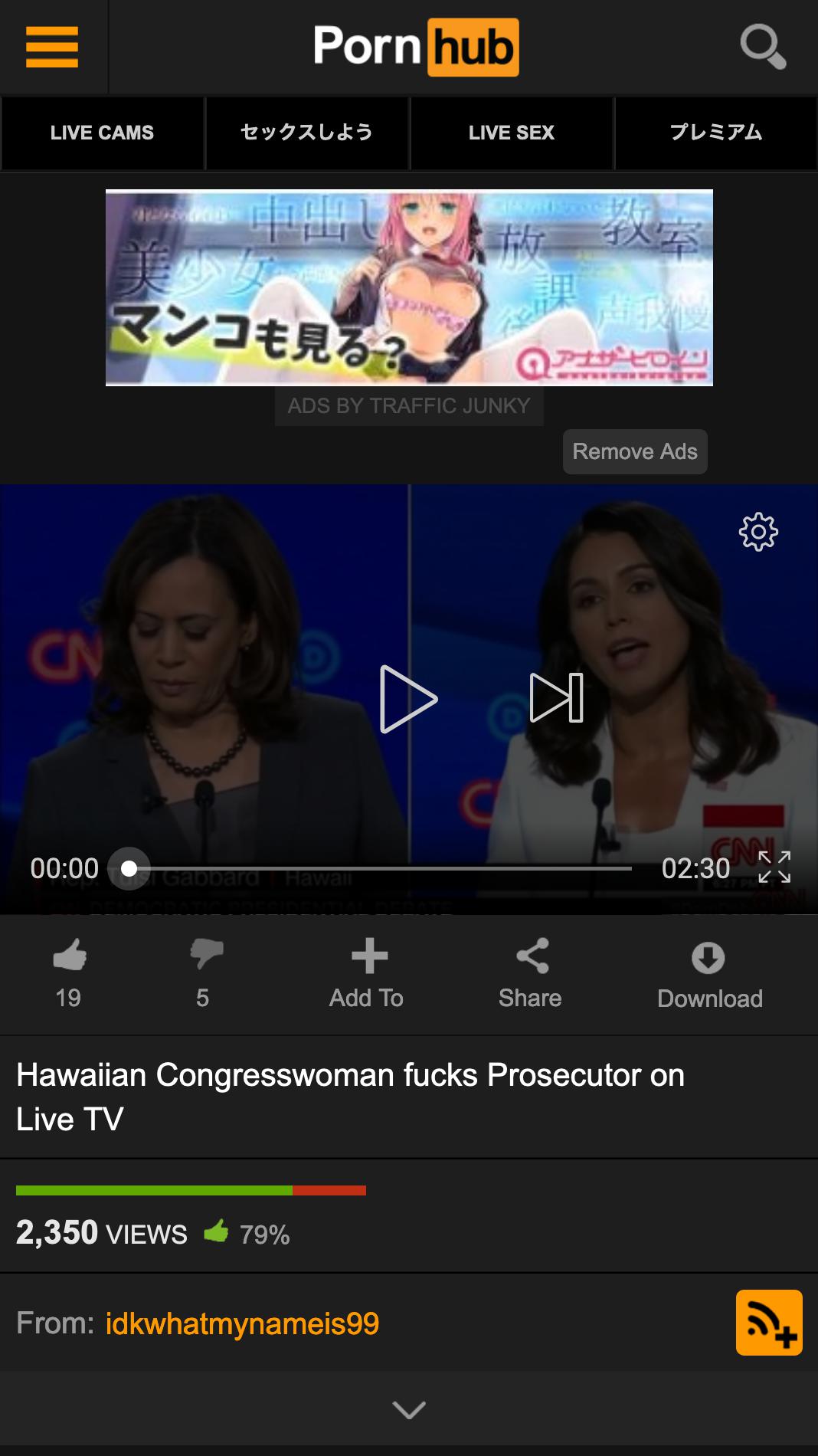818x1456 pixels.
Task: Switch to the LIVE CAMS tab
Action: point(102,133)
